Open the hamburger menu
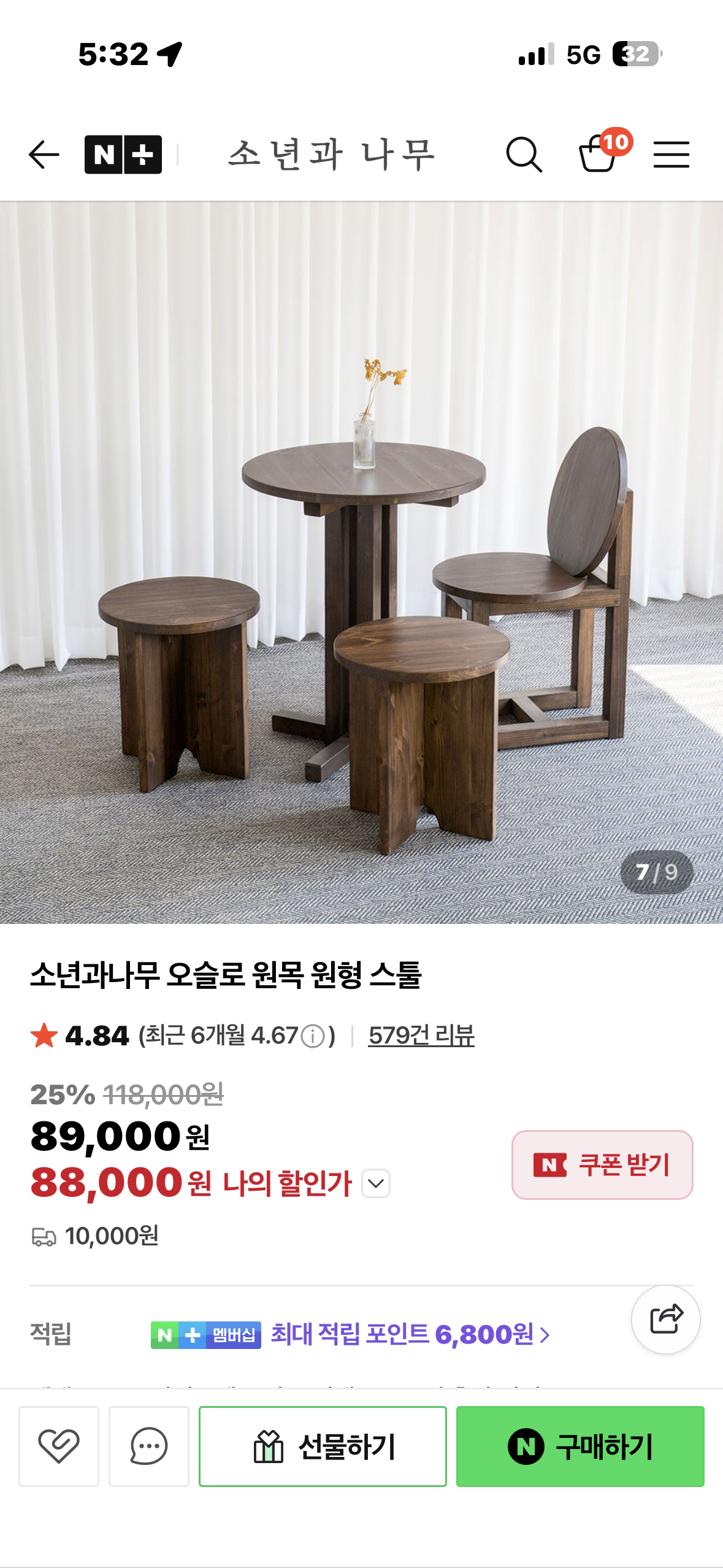This screenshot has height=1568, width=723. coord(671,155)
